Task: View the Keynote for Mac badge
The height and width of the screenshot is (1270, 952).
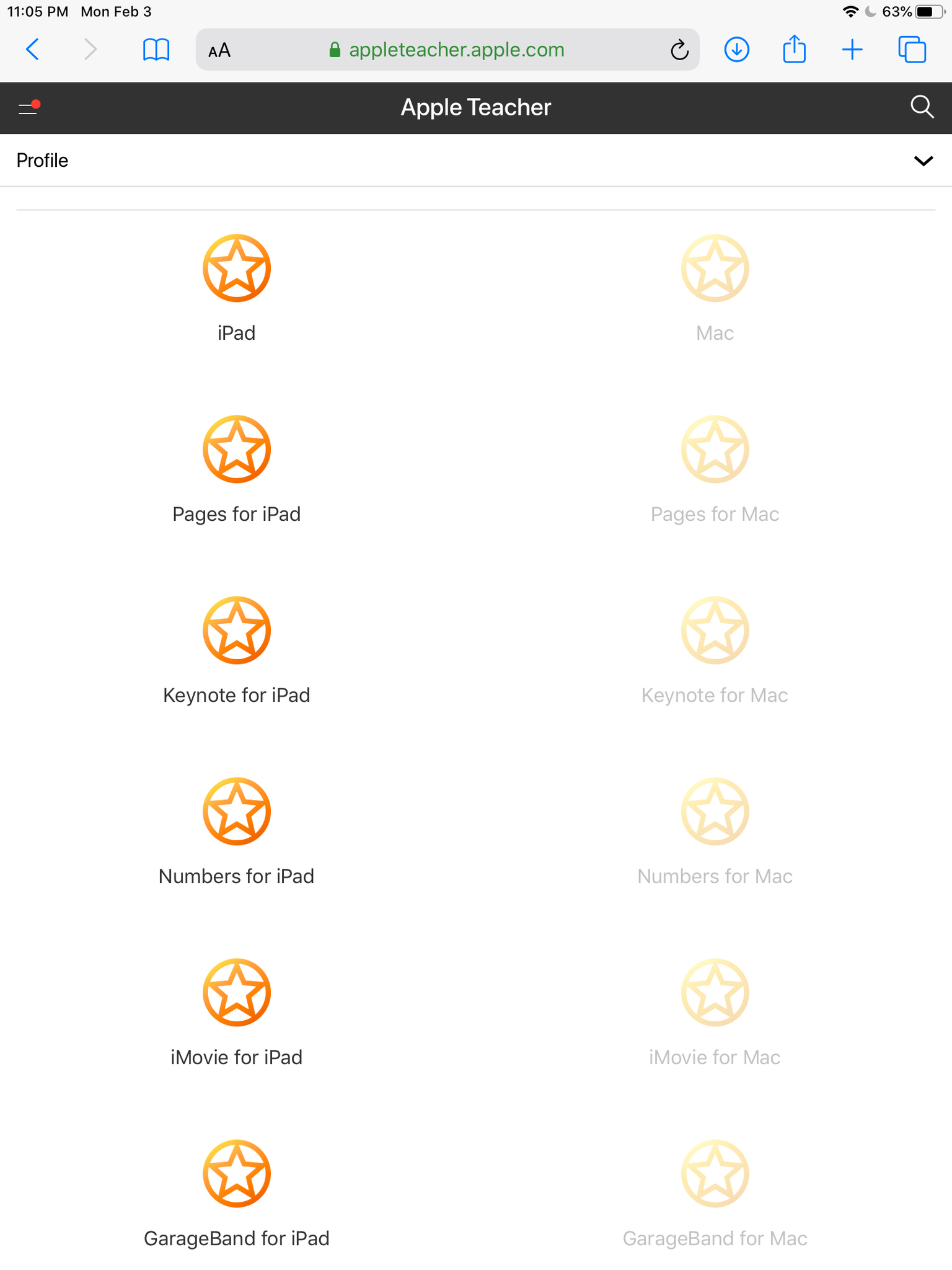Action: [x=715, y=631]
